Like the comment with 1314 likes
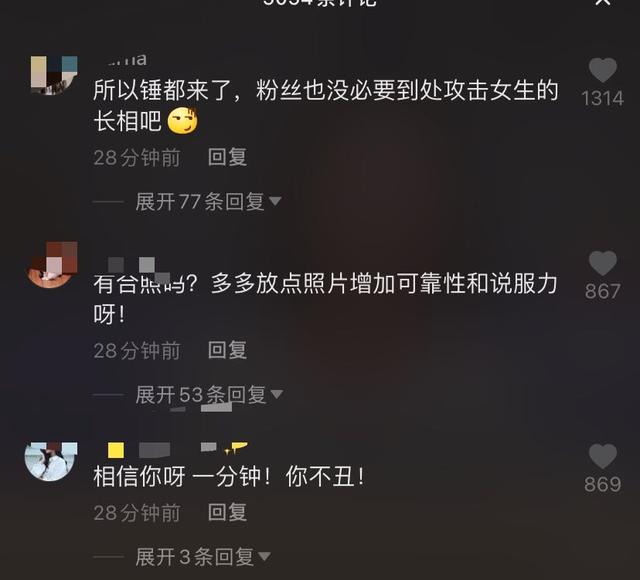This screenshot has width=640, height=580. click(602, 71)
